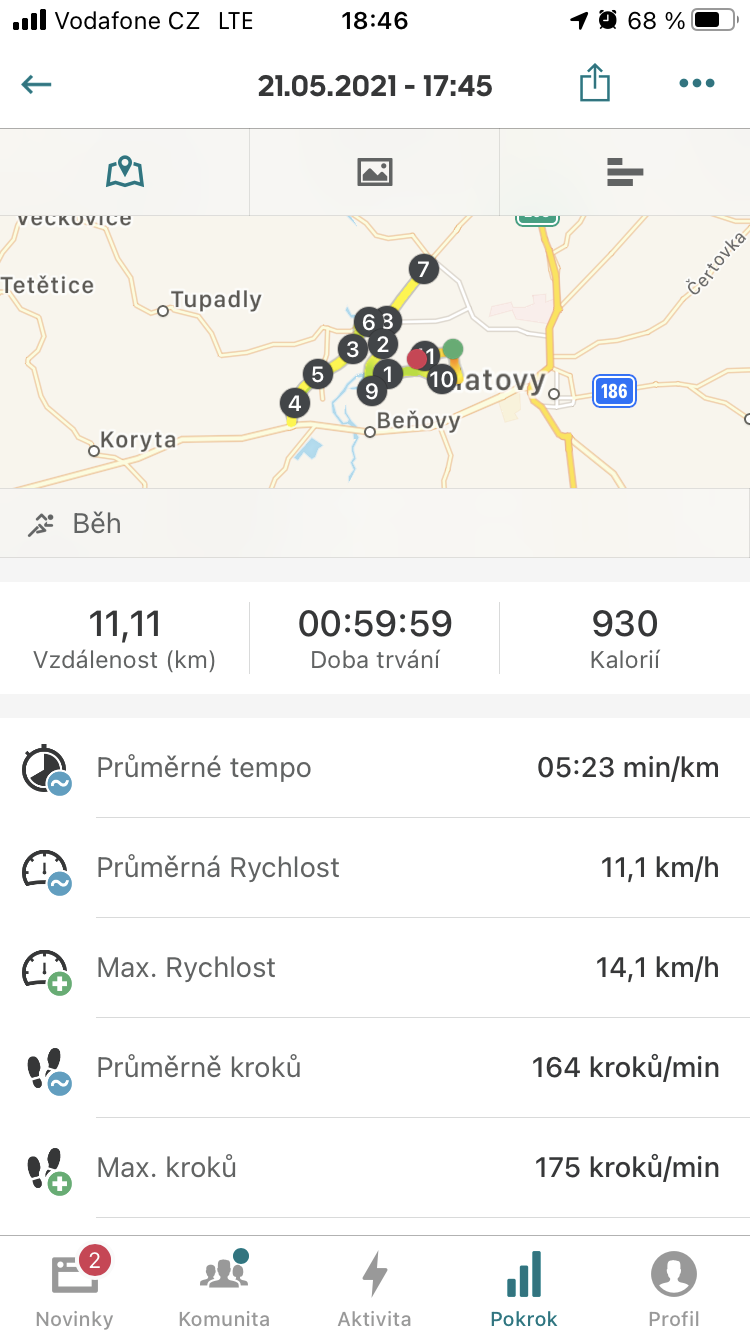
Task: Go to the Aktivita tab
Action: tap(375, 1287)
